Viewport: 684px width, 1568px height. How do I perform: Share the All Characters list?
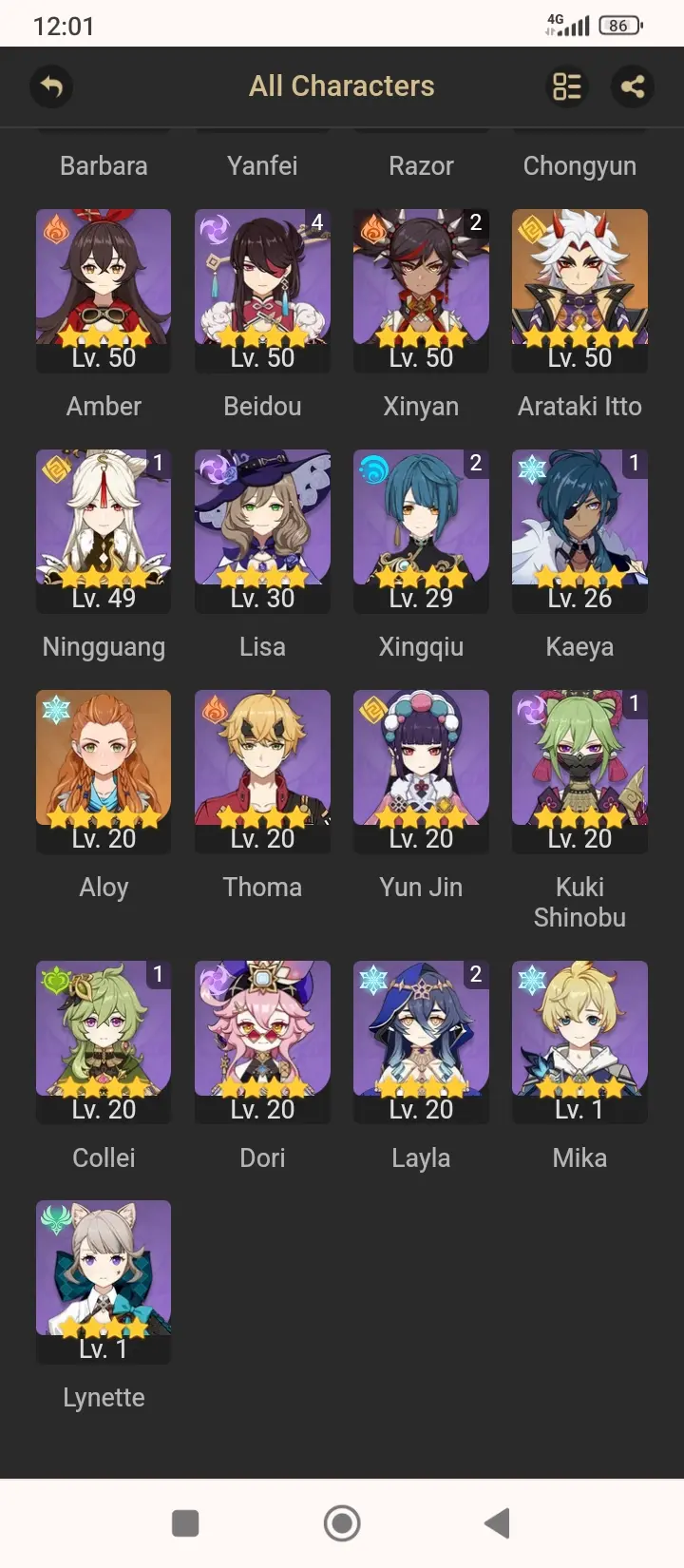click(632, 87)
